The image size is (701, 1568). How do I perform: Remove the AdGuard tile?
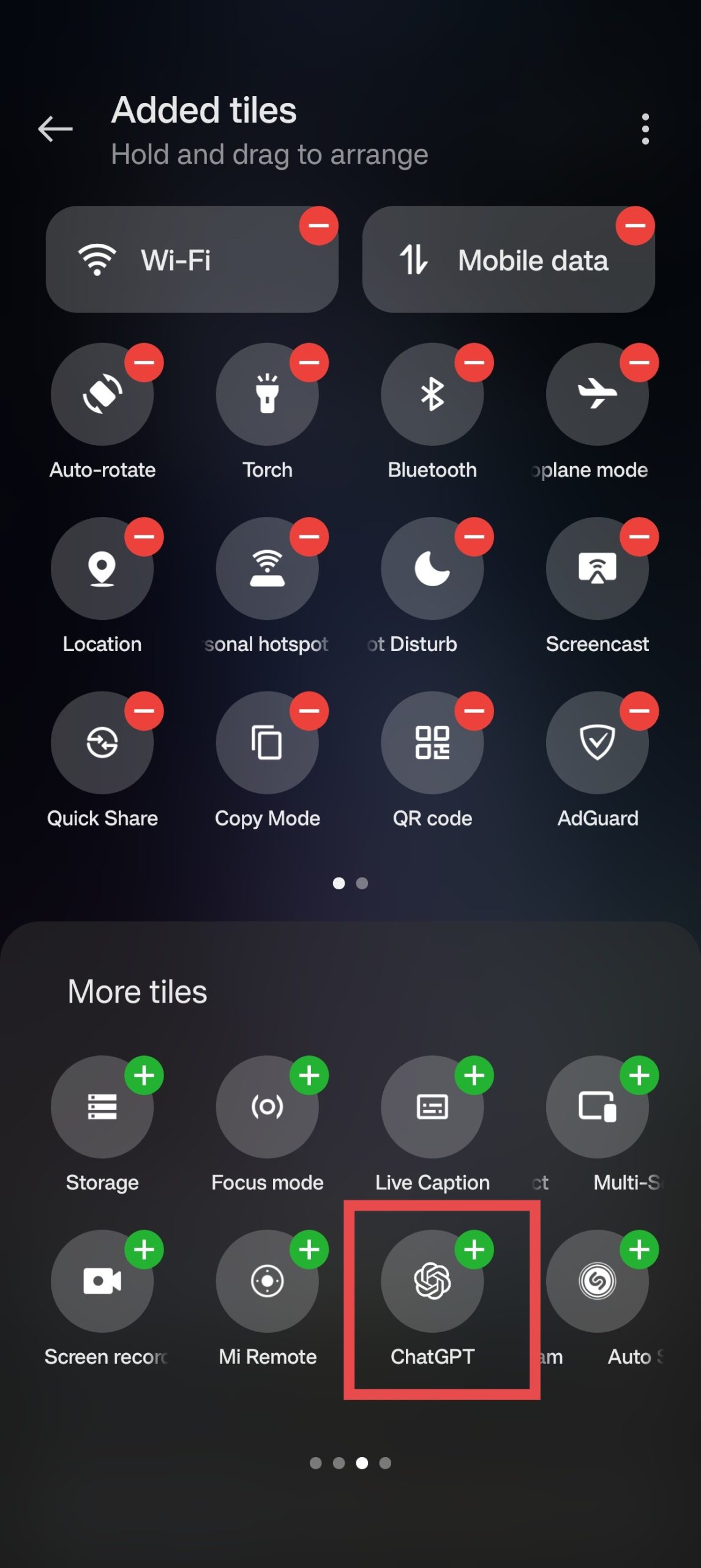pos(639,710)
